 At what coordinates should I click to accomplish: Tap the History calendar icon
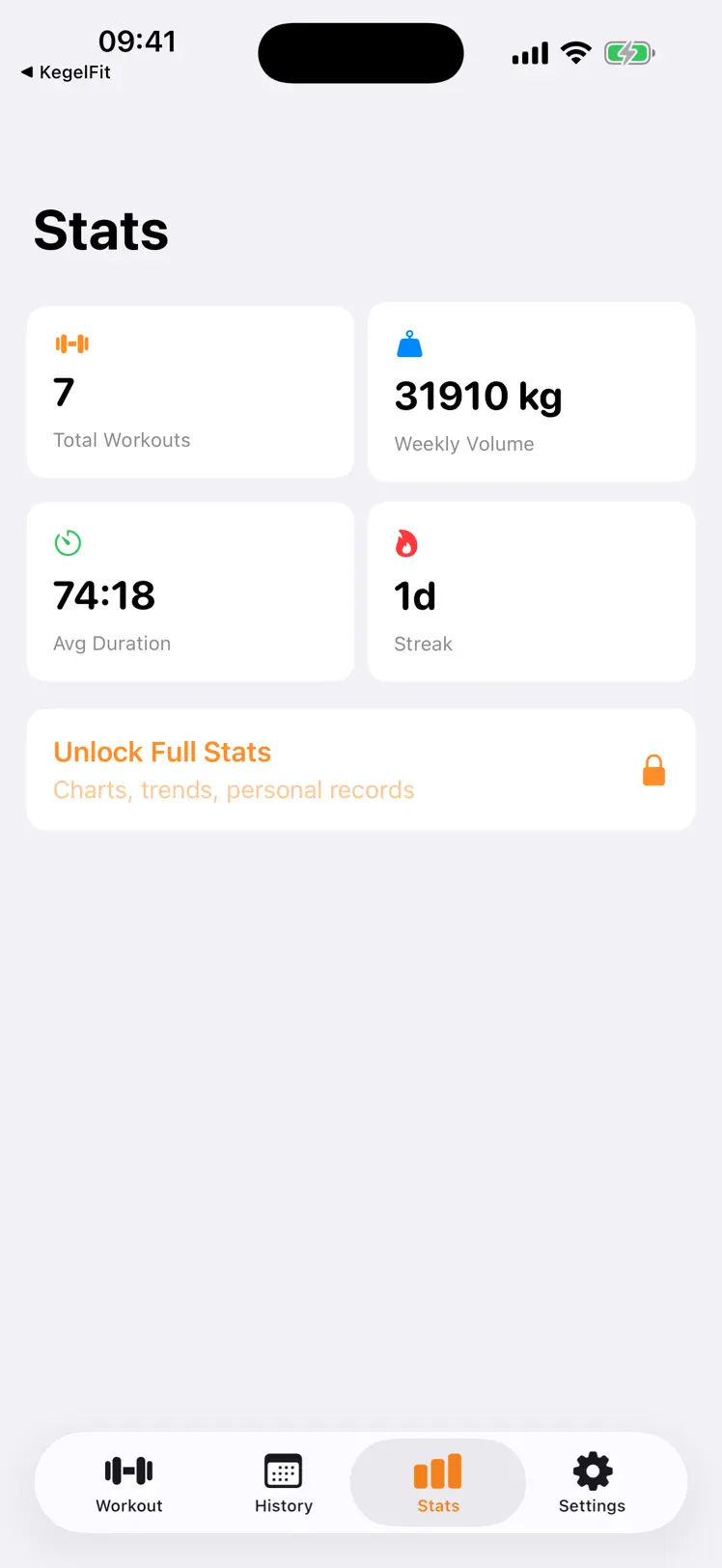pos(283,1469)
